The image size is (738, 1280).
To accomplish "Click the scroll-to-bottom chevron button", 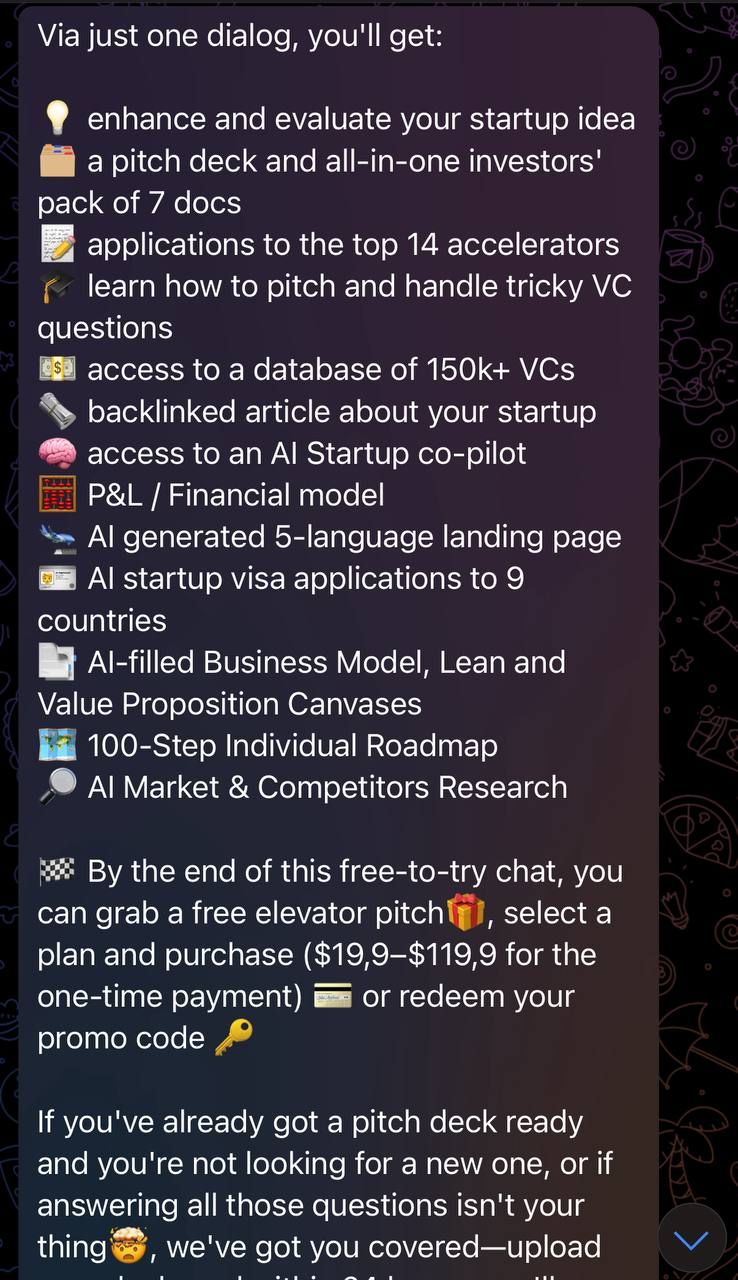I will tap(691, 1238).
